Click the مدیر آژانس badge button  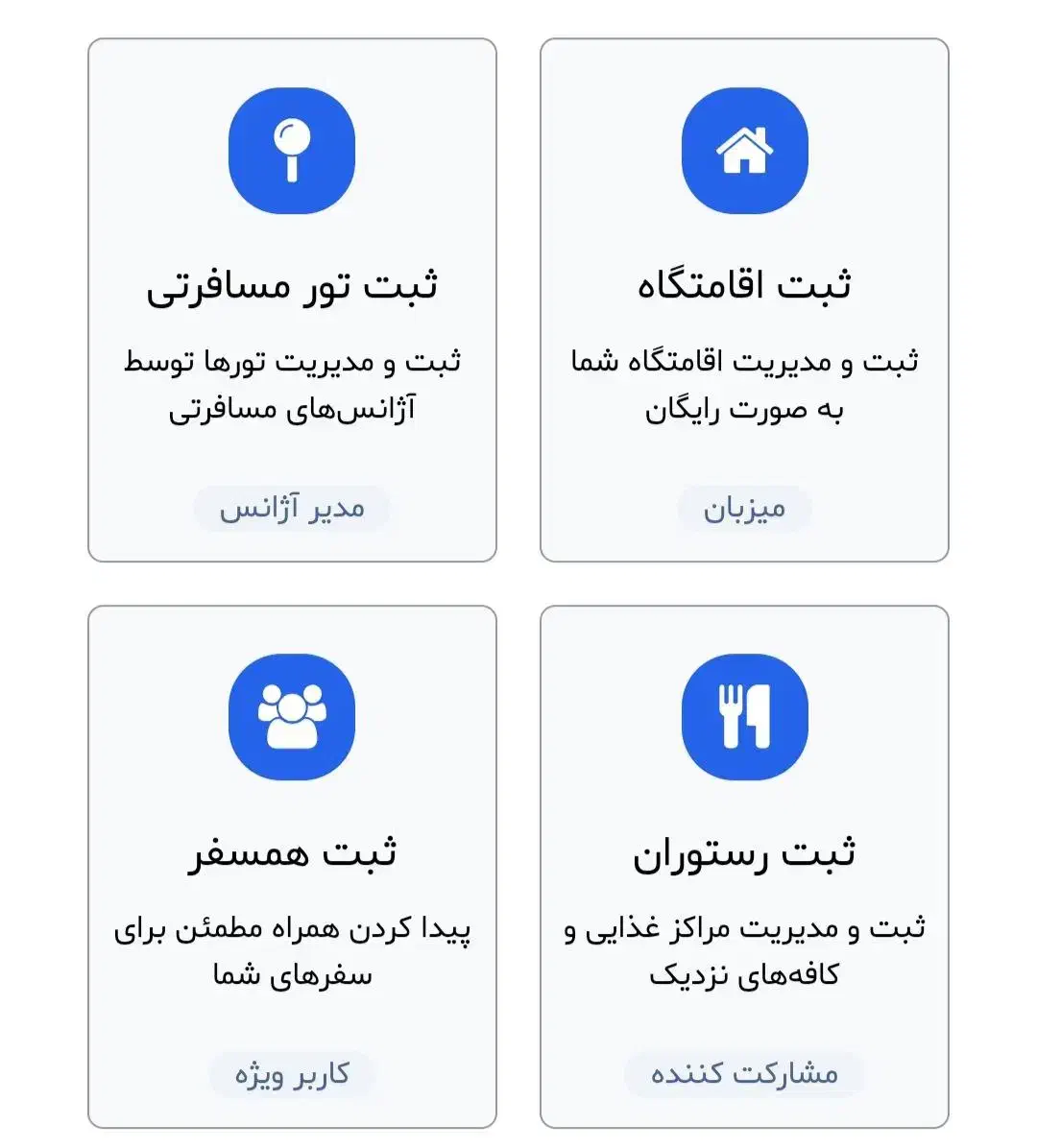[294, 508]
